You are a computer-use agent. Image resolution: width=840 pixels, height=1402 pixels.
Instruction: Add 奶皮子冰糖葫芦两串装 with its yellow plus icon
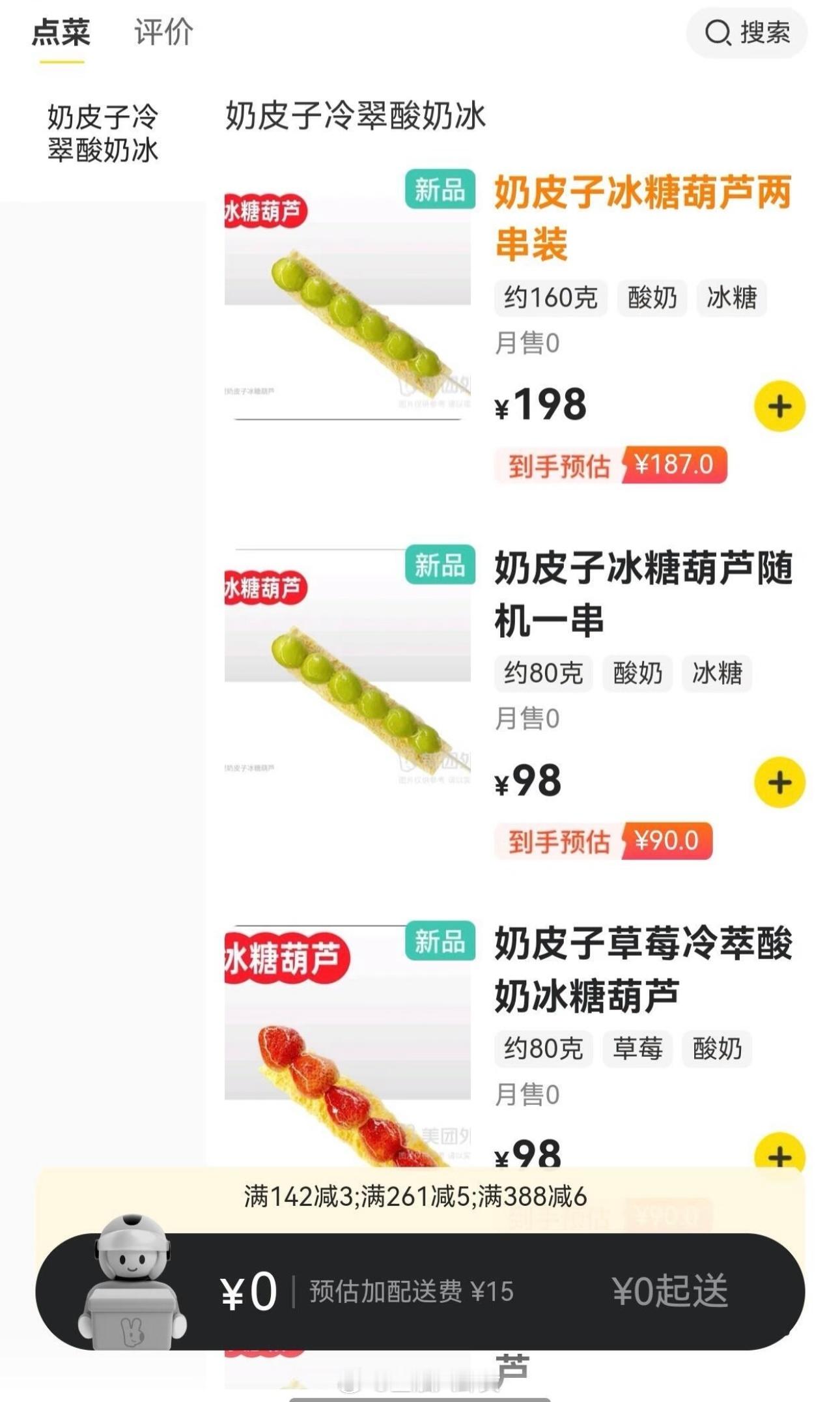pyautogui.click(x=779, y=405)
